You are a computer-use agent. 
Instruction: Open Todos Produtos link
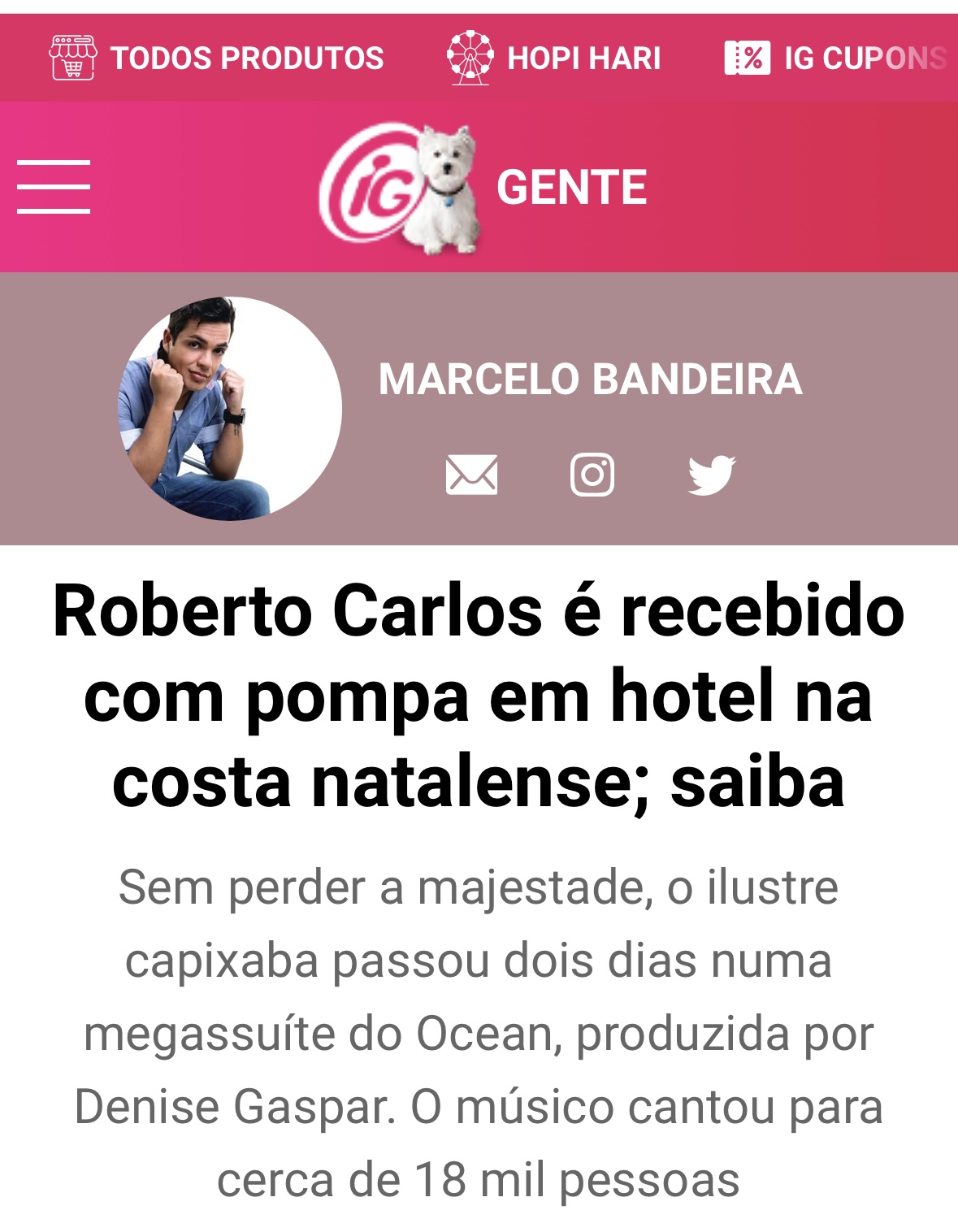point(217,58)
